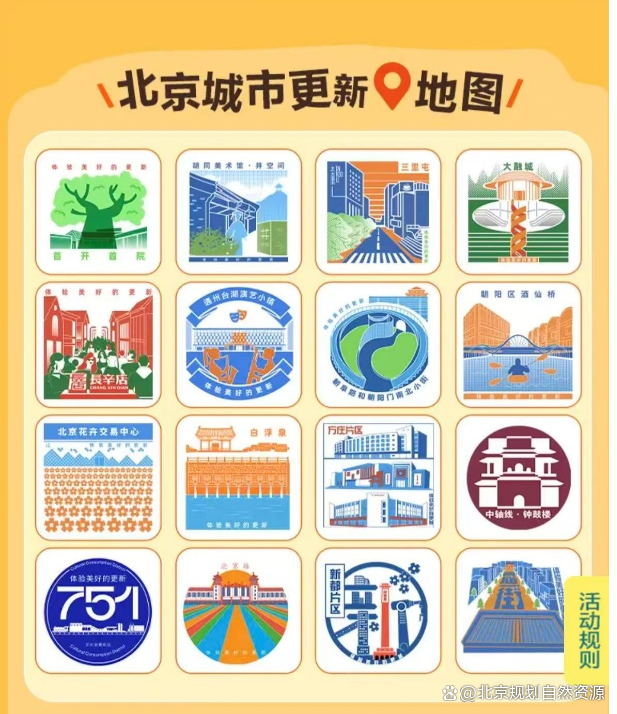This screenshot has height=714, width=617.
Task: Select the 中轴线·钟鼓楼 stamp
Action: 518,477
